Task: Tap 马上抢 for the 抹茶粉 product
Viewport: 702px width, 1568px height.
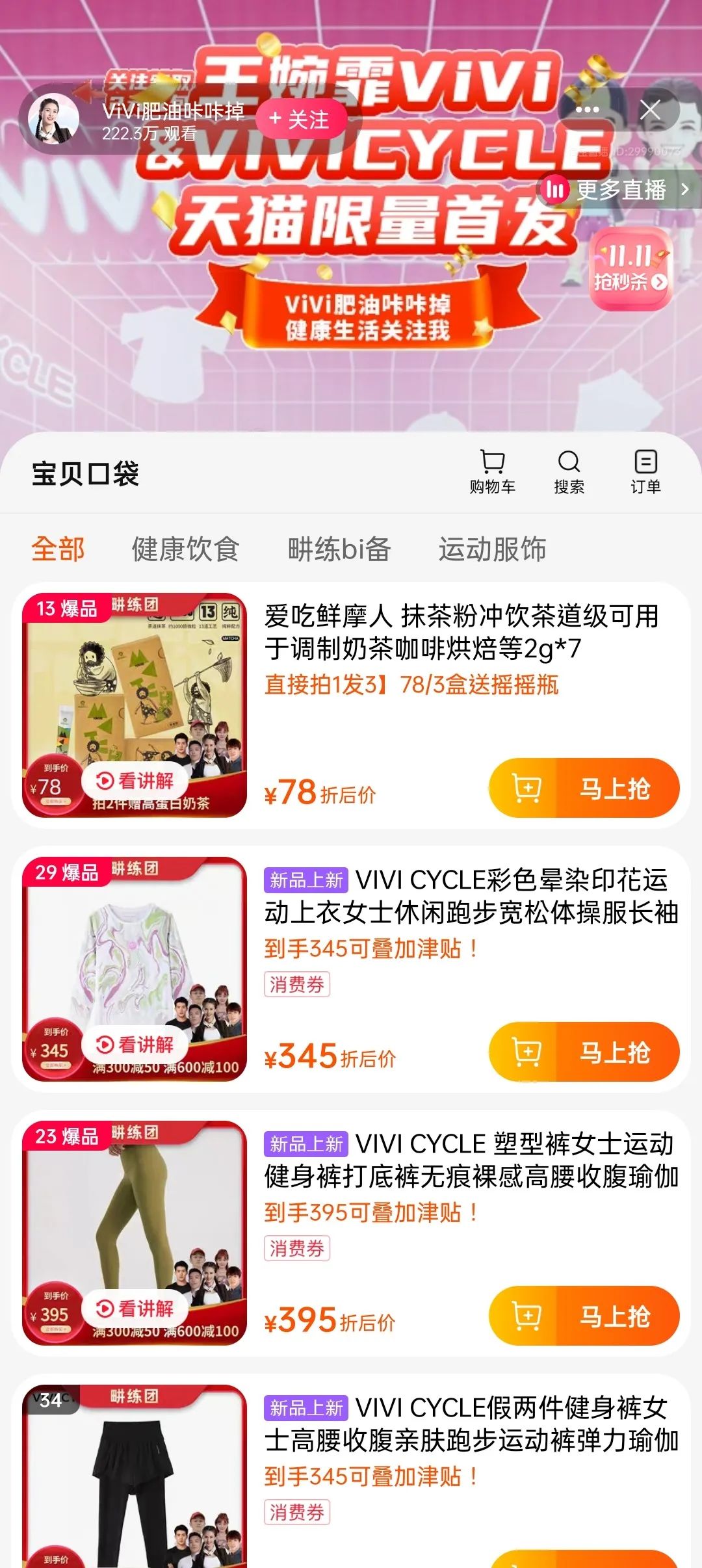Action: pyautogui.click(x=614, y=789)
